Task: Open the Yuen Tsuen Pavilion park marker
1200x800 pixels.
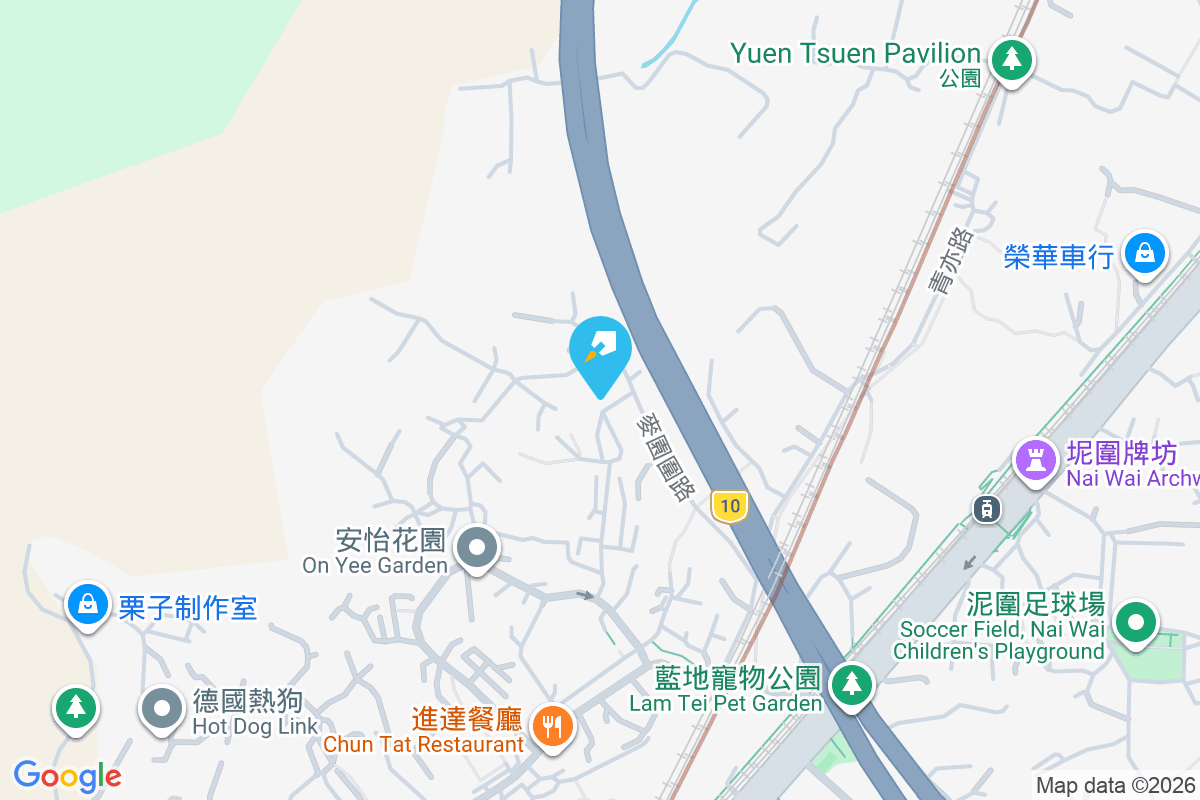Action: (x=1012, y=59)
